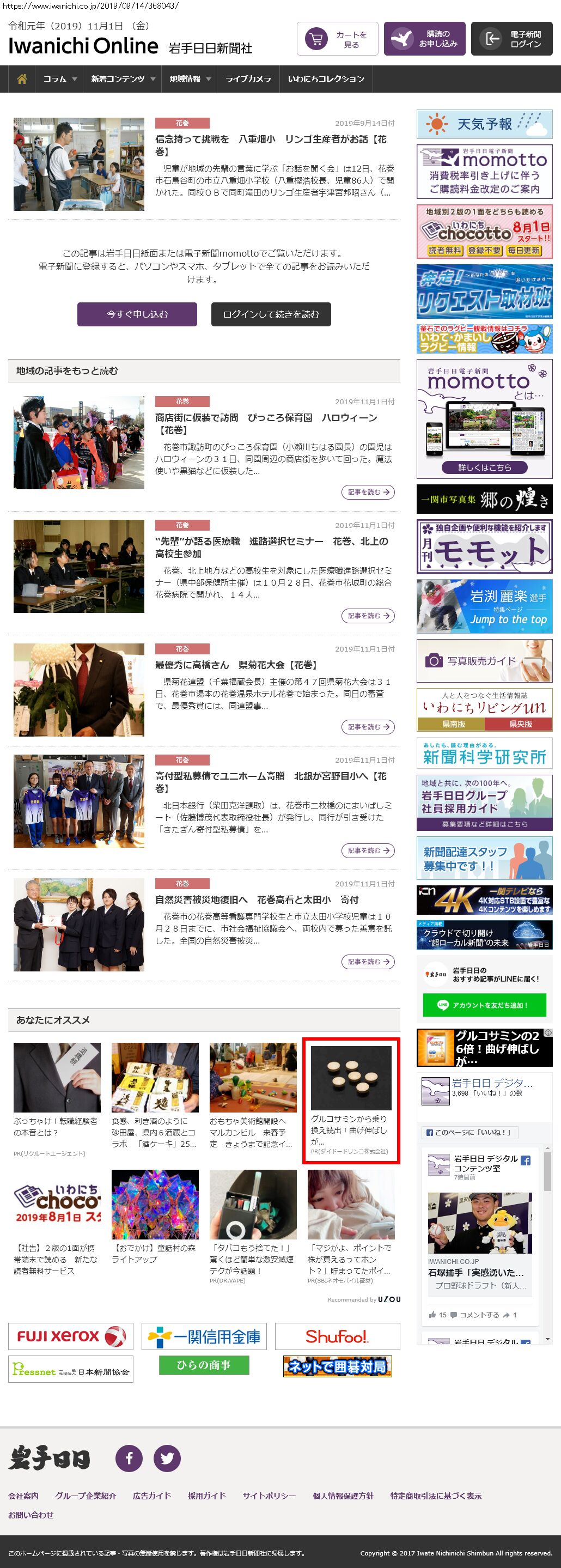Open ライブカメラ from the navigation bar
This screenshot has width=561, height=1568.
[248, 79]
